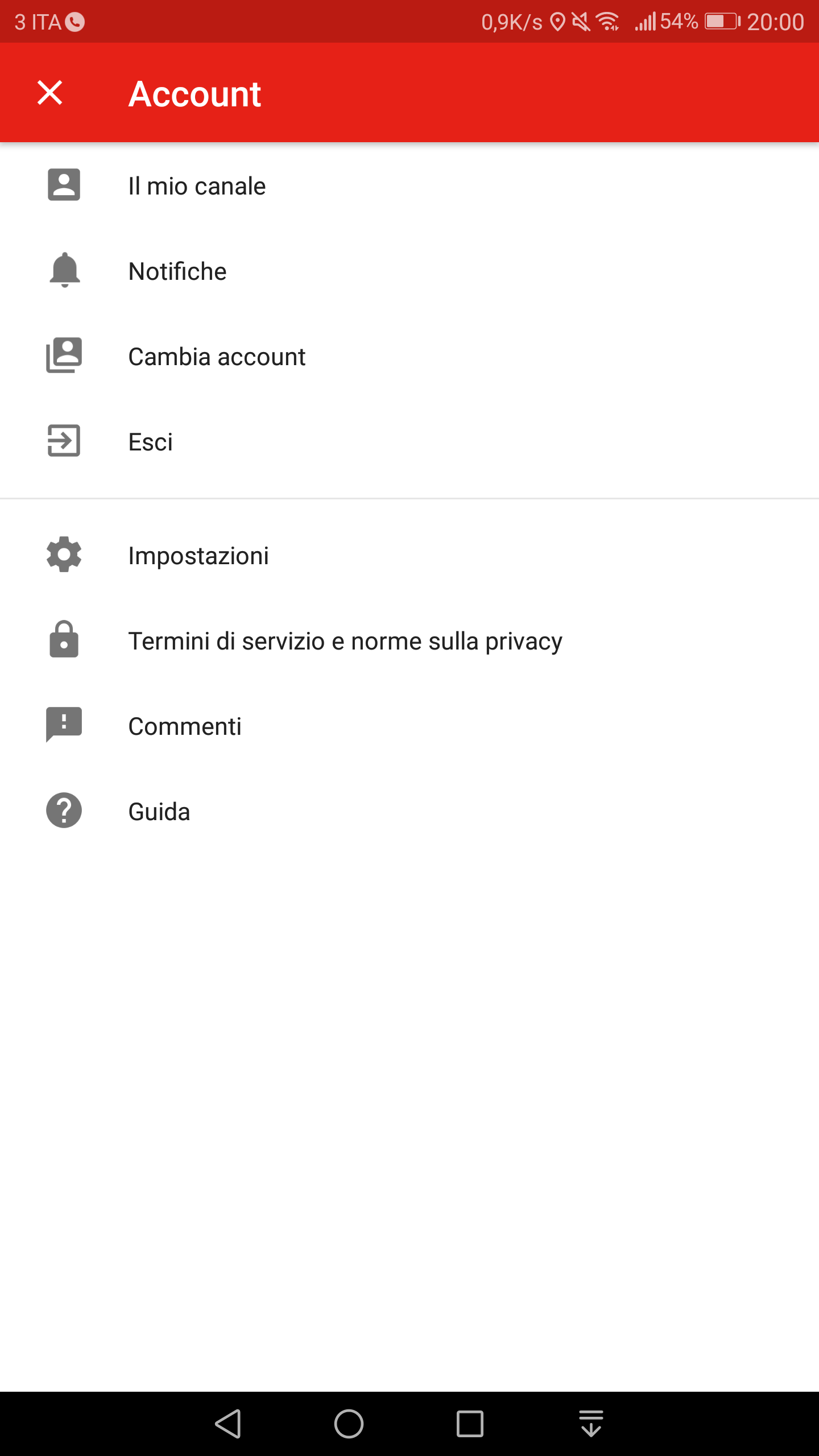Open Il mio canale

(x=409, y=185)
